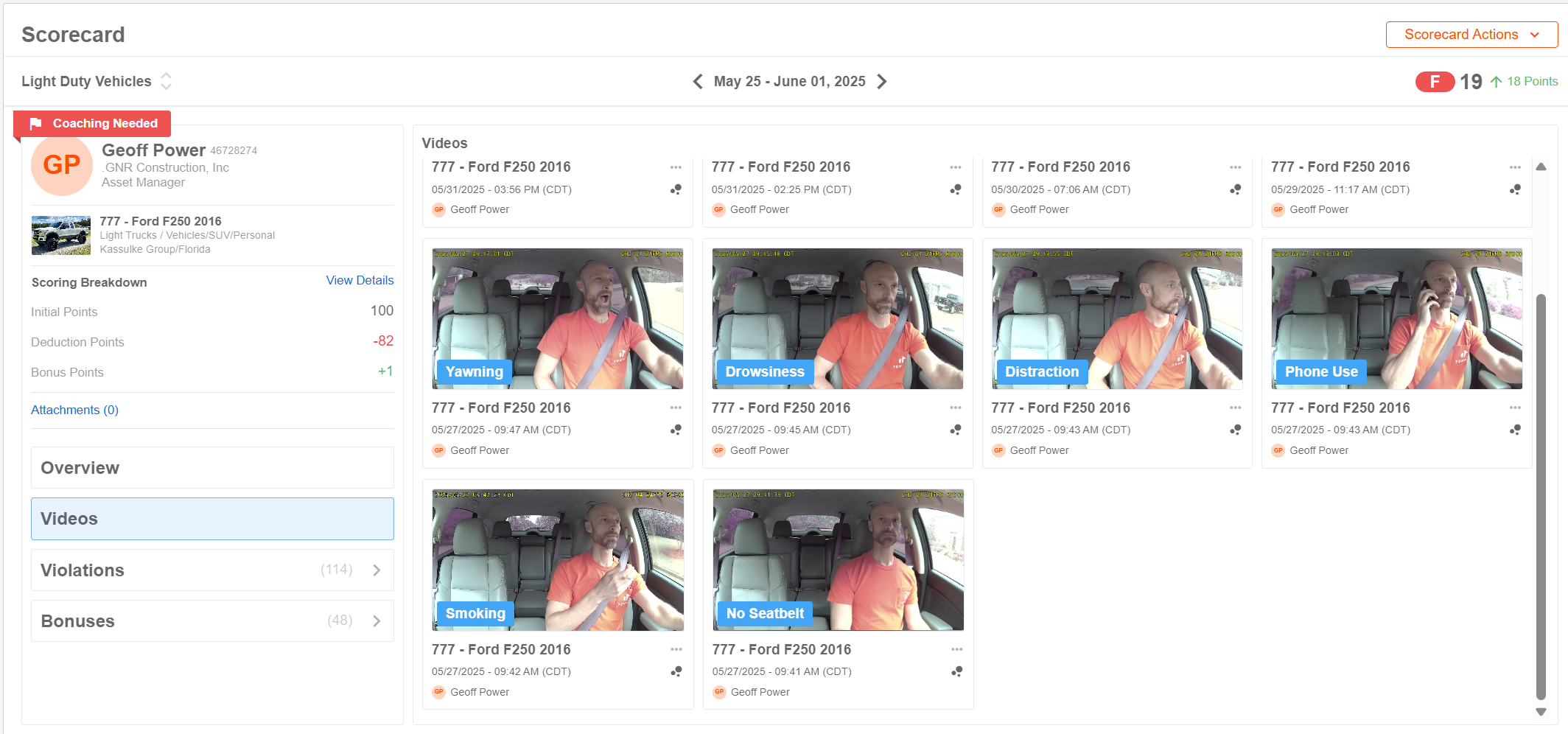Tap the share icon on the Drowsiness card
The width and height of the screenshot is (1568, 734).
pyautogui.click(x=956, y=430)
